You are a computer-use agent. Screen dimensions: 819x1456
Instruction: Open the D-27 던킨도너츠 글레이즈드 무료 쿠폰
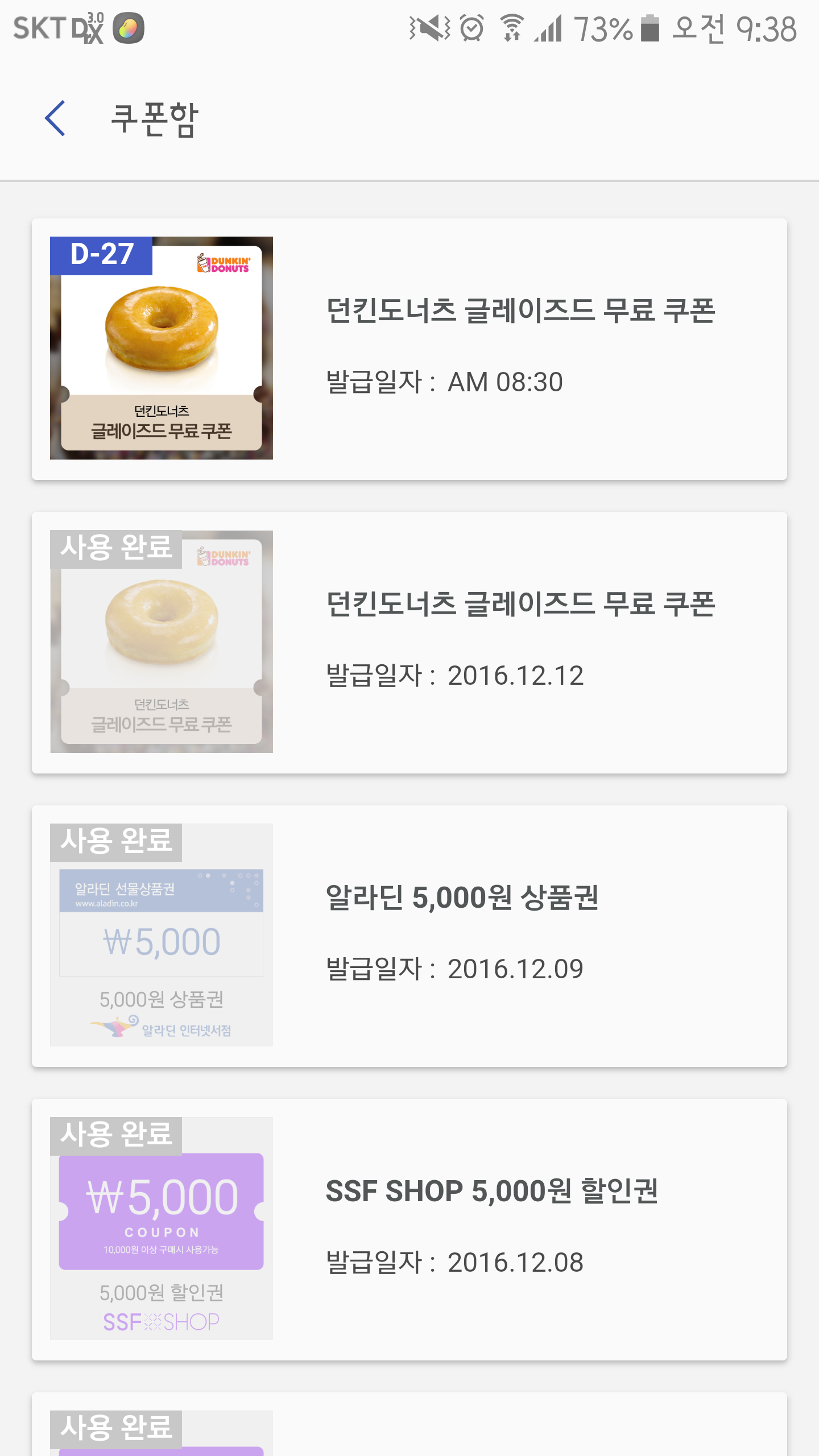(409, 349)
